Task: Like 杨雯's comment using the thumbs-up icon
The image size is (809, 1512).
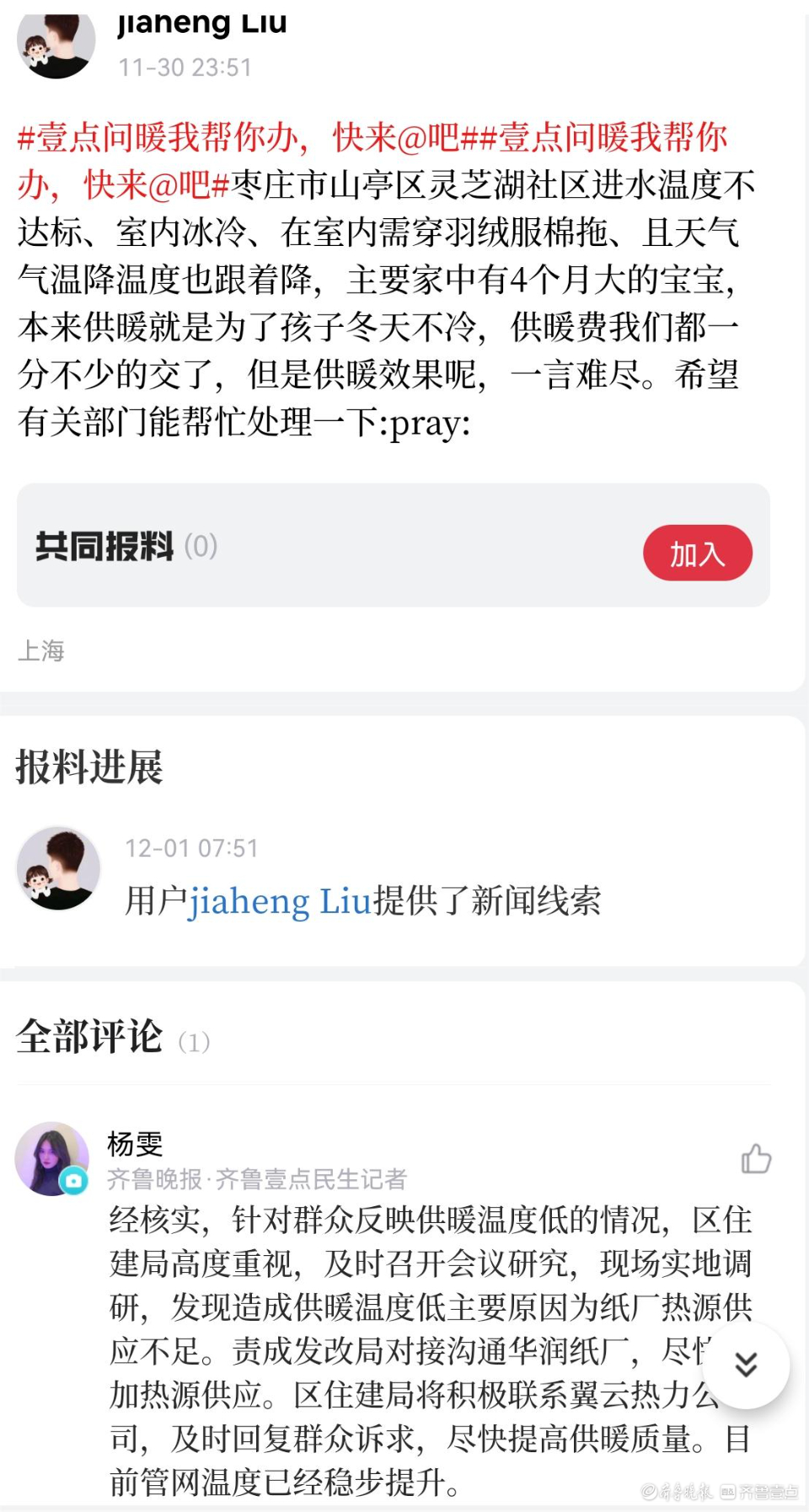Action: click(756, 1159)
